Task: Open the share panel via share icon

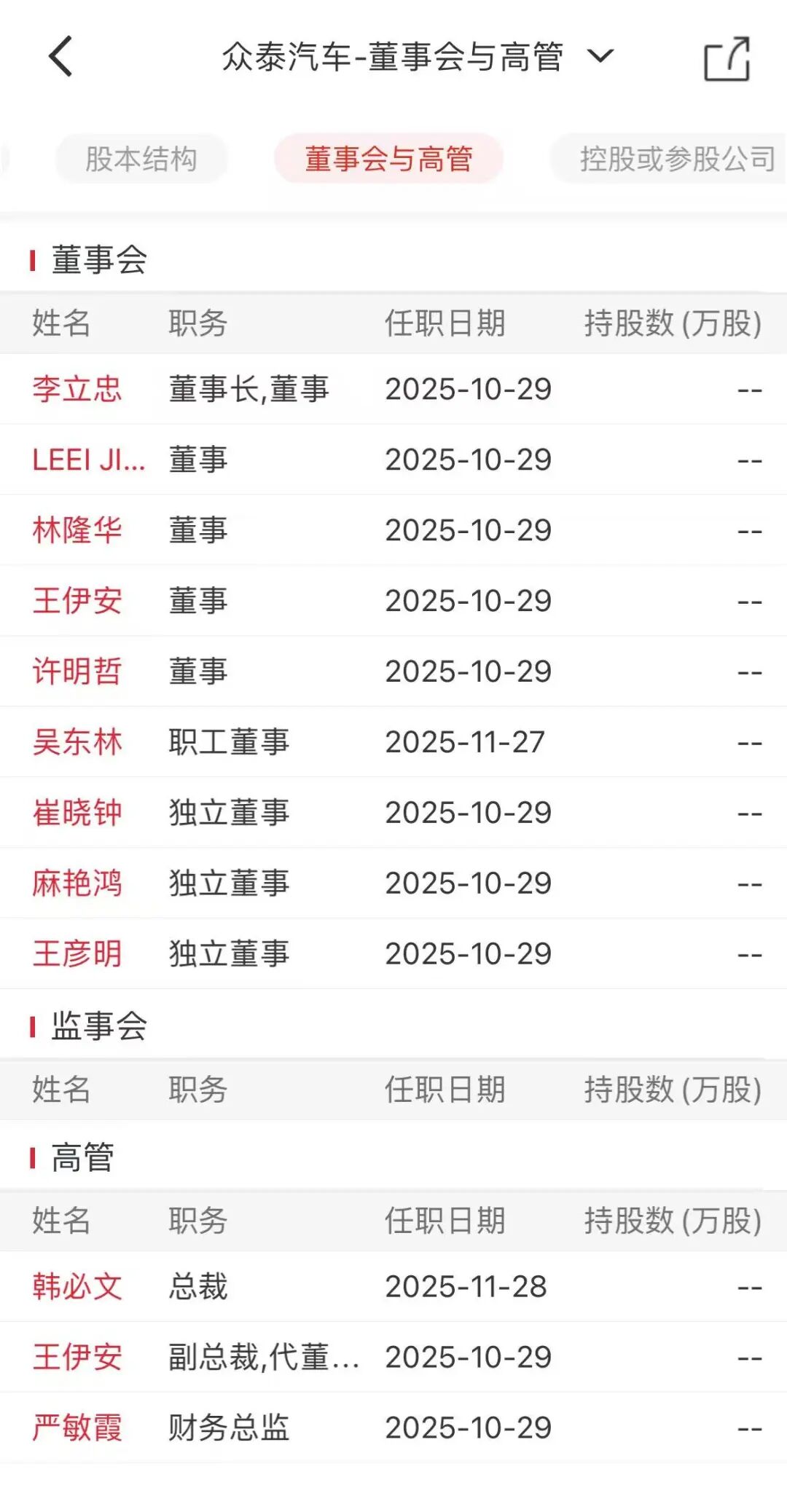Action: pos(728,57)
